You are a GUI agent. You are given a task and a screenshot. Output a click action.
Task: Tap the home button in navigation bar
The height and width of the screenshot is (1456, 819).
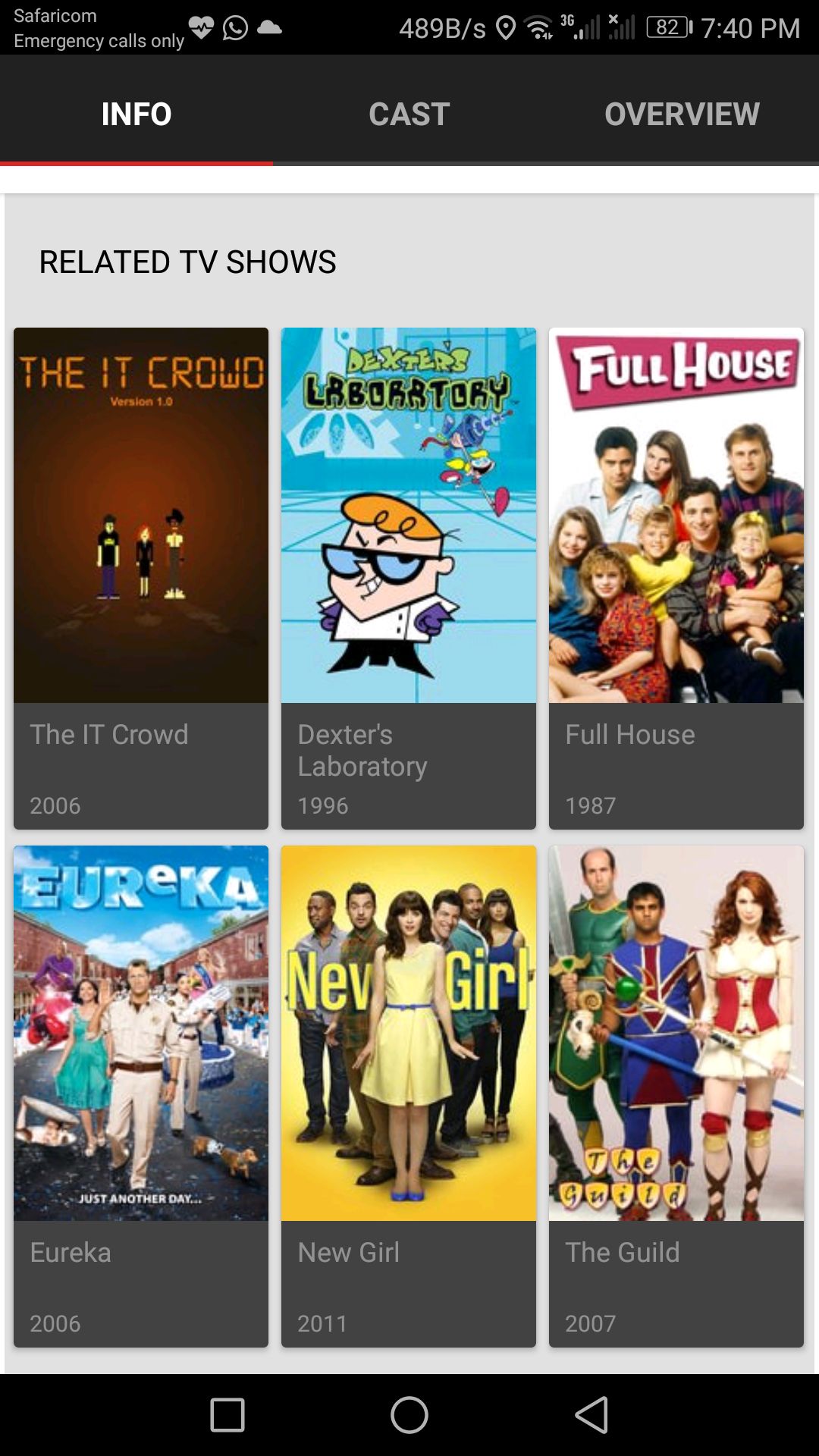click(x=409, y=1415)
